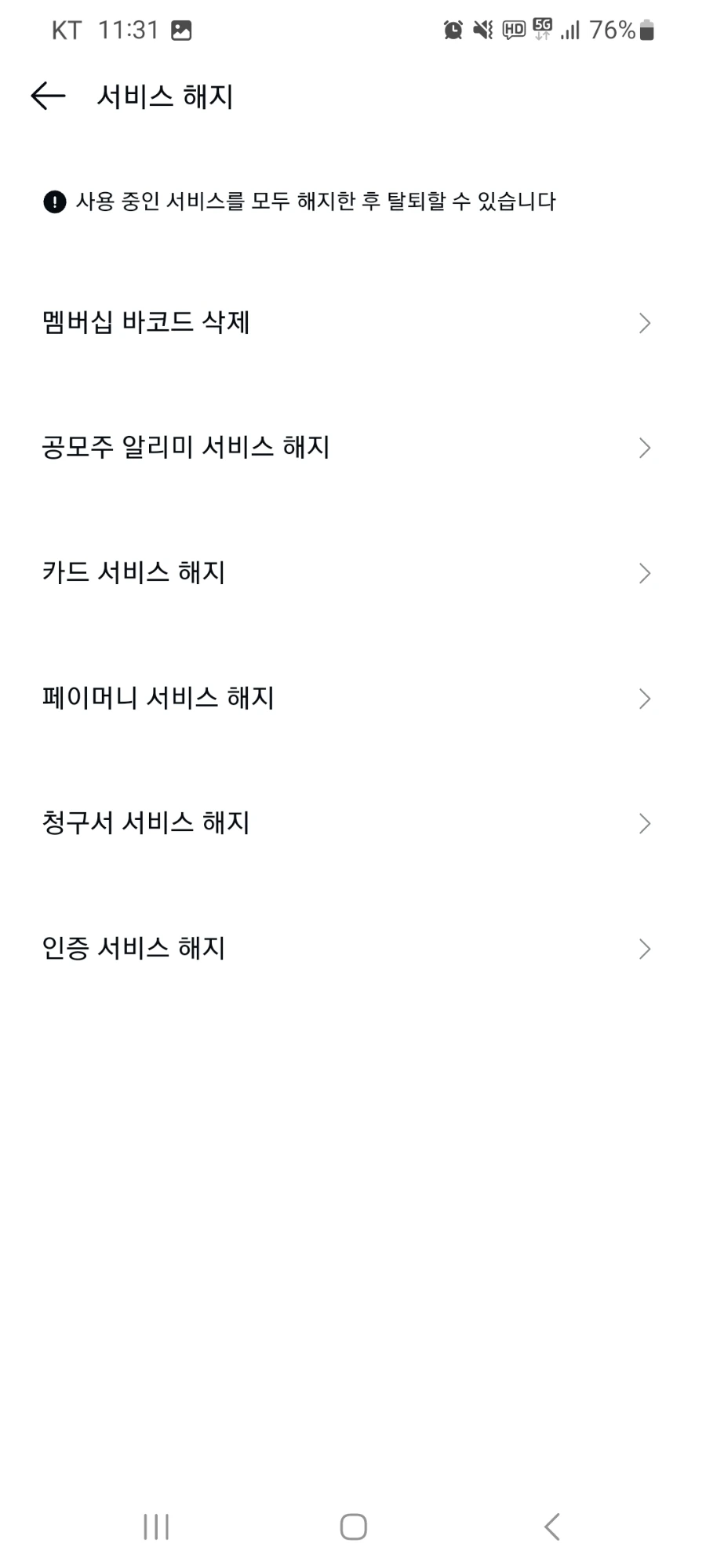Image resolution: width=706 pixels, height=1568 pixels.
Task: Tap the screenshot image icon near the clock
Action: point(182,30)
